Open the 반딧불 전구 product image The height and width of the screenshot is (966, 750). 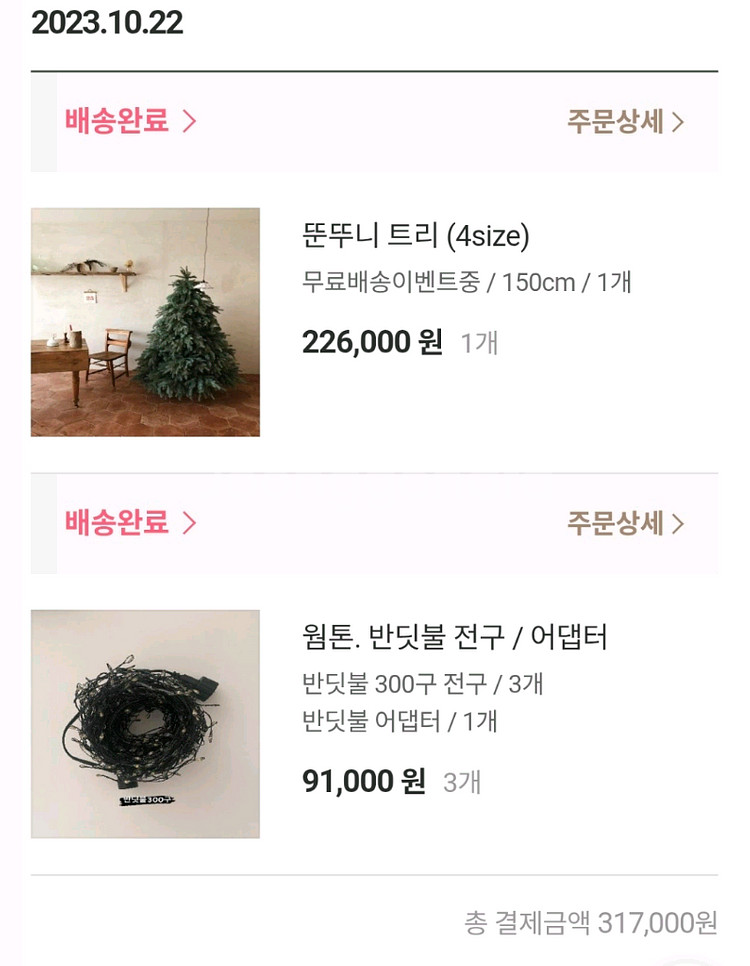pyautogui.click(x=145, y=724)
